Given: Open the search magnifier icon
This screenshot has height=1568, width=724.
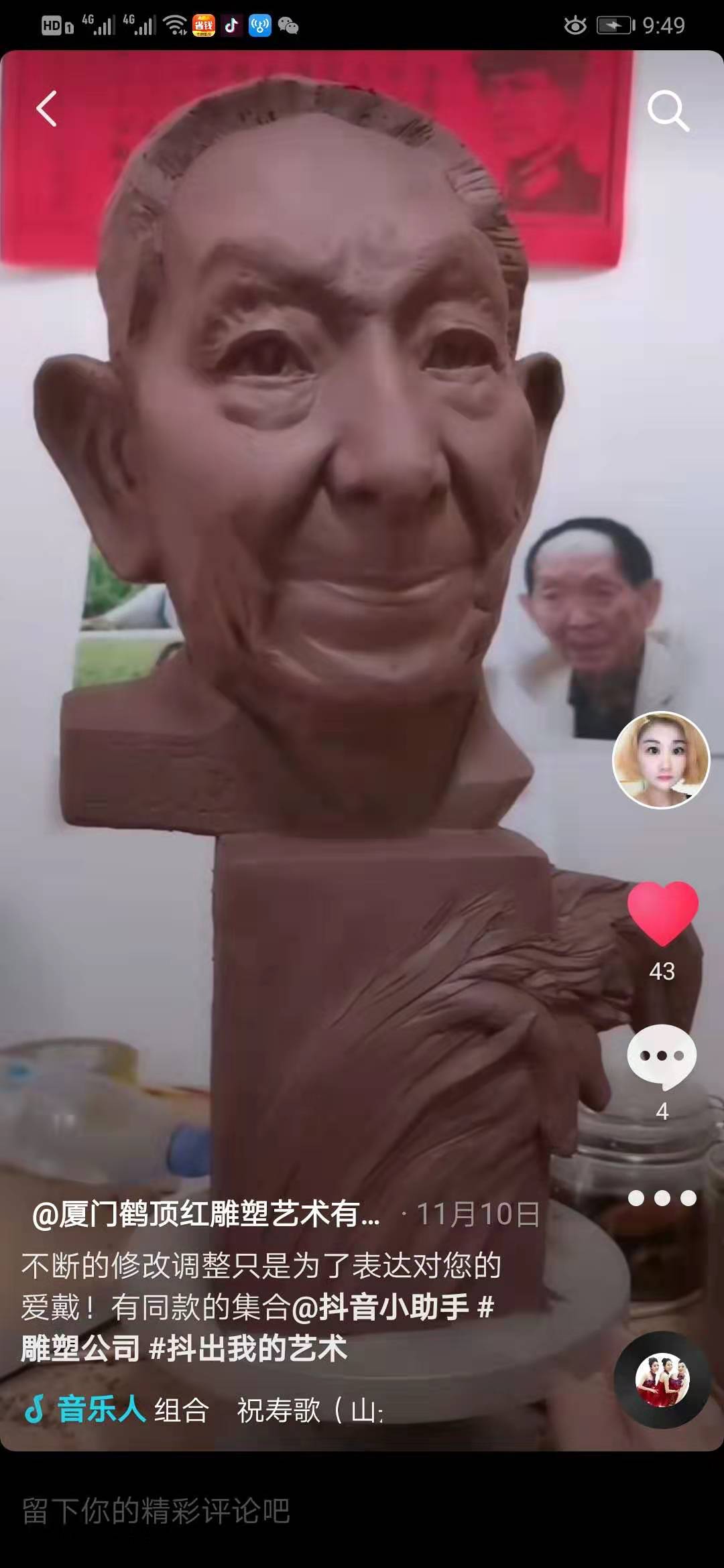Looking at the screenshot, I should [668, 111].
